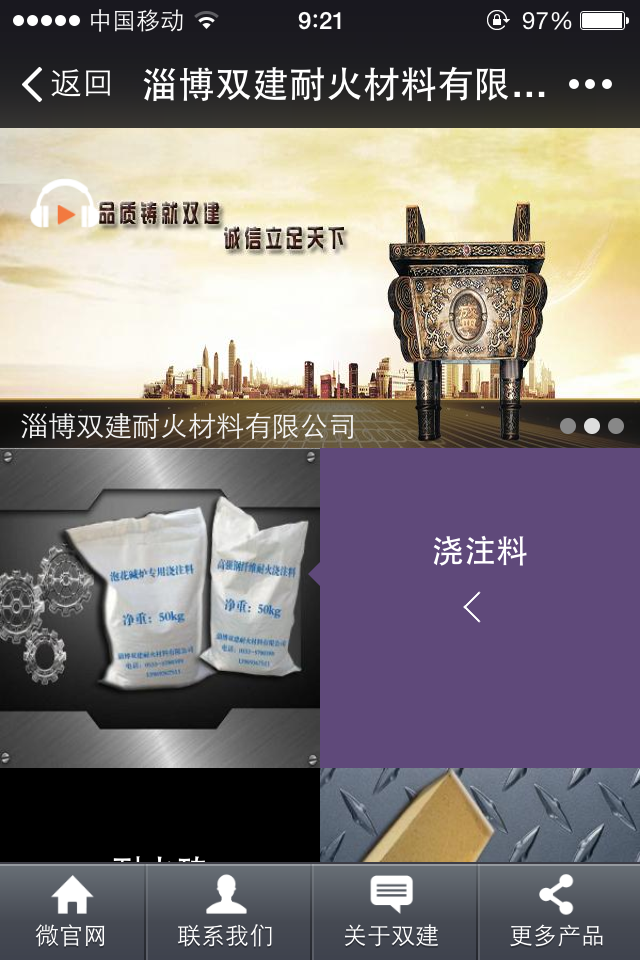The image size is (640, 960).
Task: Open the castable bags product image
Action: click(x=160, y=608)
